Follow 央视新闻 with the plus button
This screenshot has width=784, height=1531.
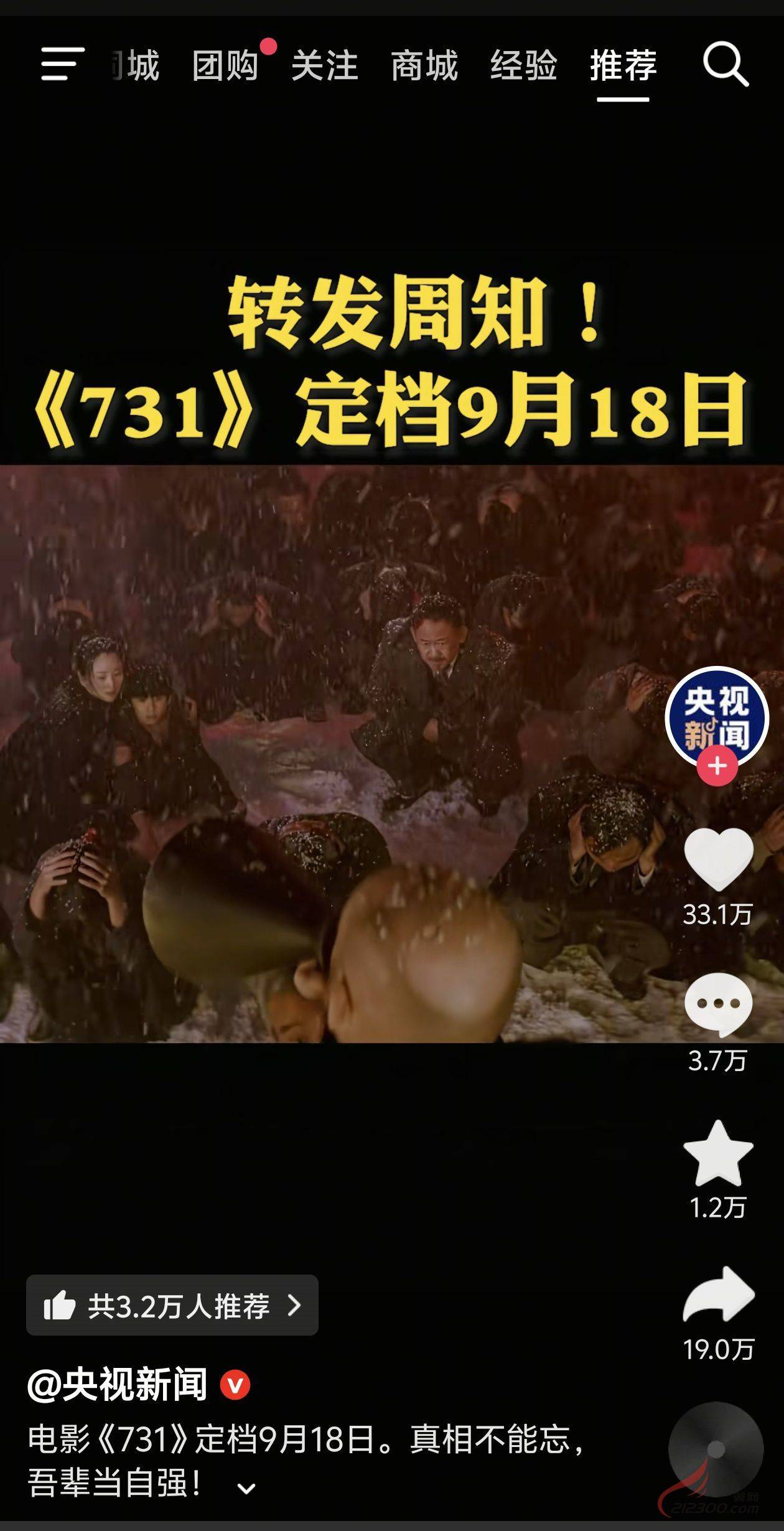(x=717, y=766)
